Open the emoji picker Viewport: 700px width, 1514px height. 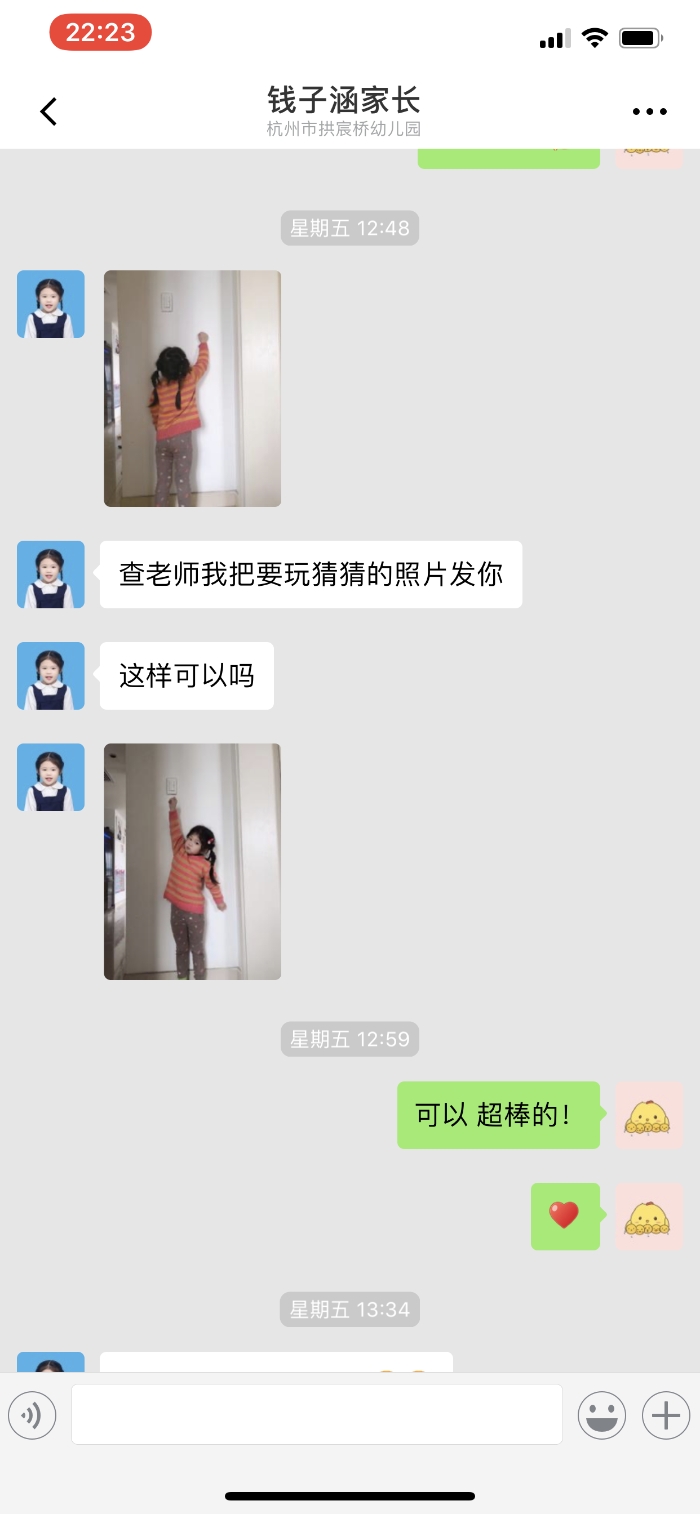coord(602,1415)
